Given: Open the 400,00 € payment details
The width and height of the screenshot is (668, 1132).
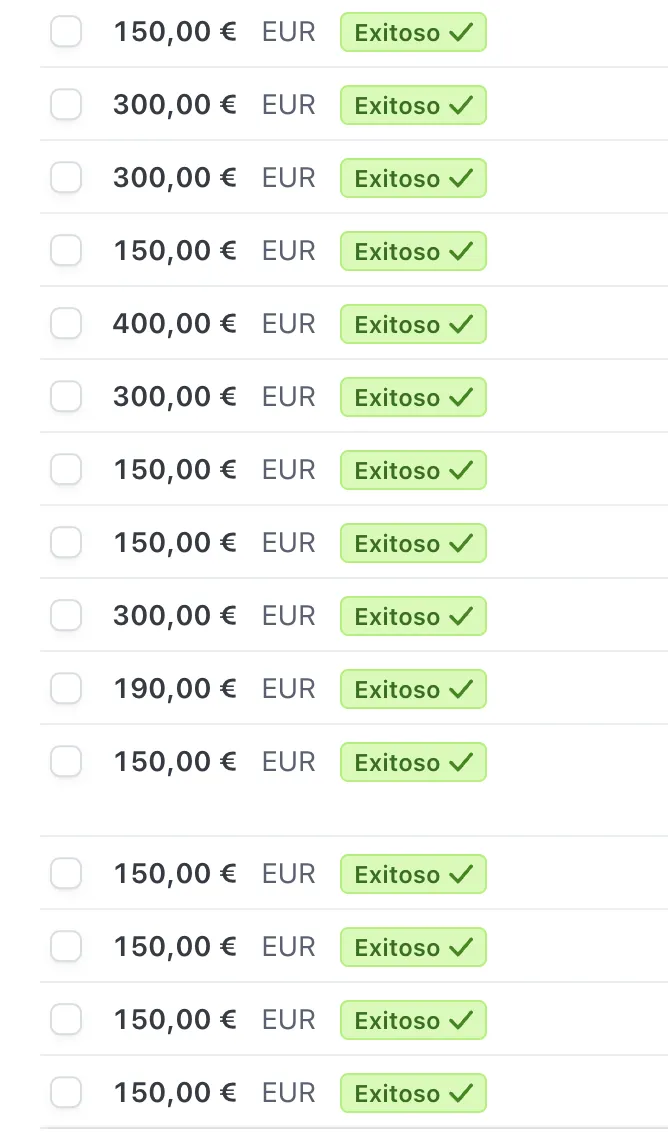Looking at the screenshot, I should coord(175,324).
